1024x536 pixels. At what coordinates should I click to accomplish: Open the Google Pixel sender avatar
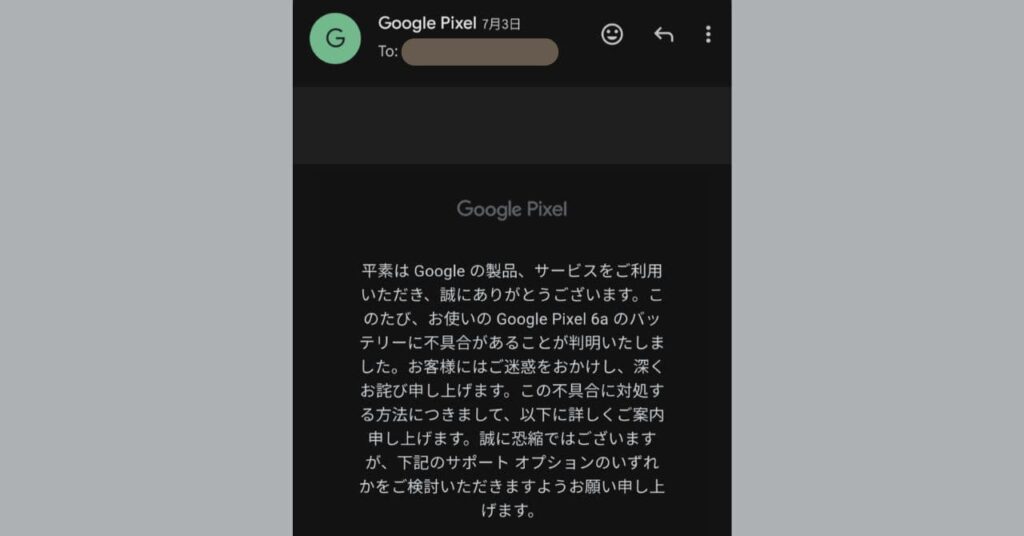pyautogui.click(x=335, y=39)
